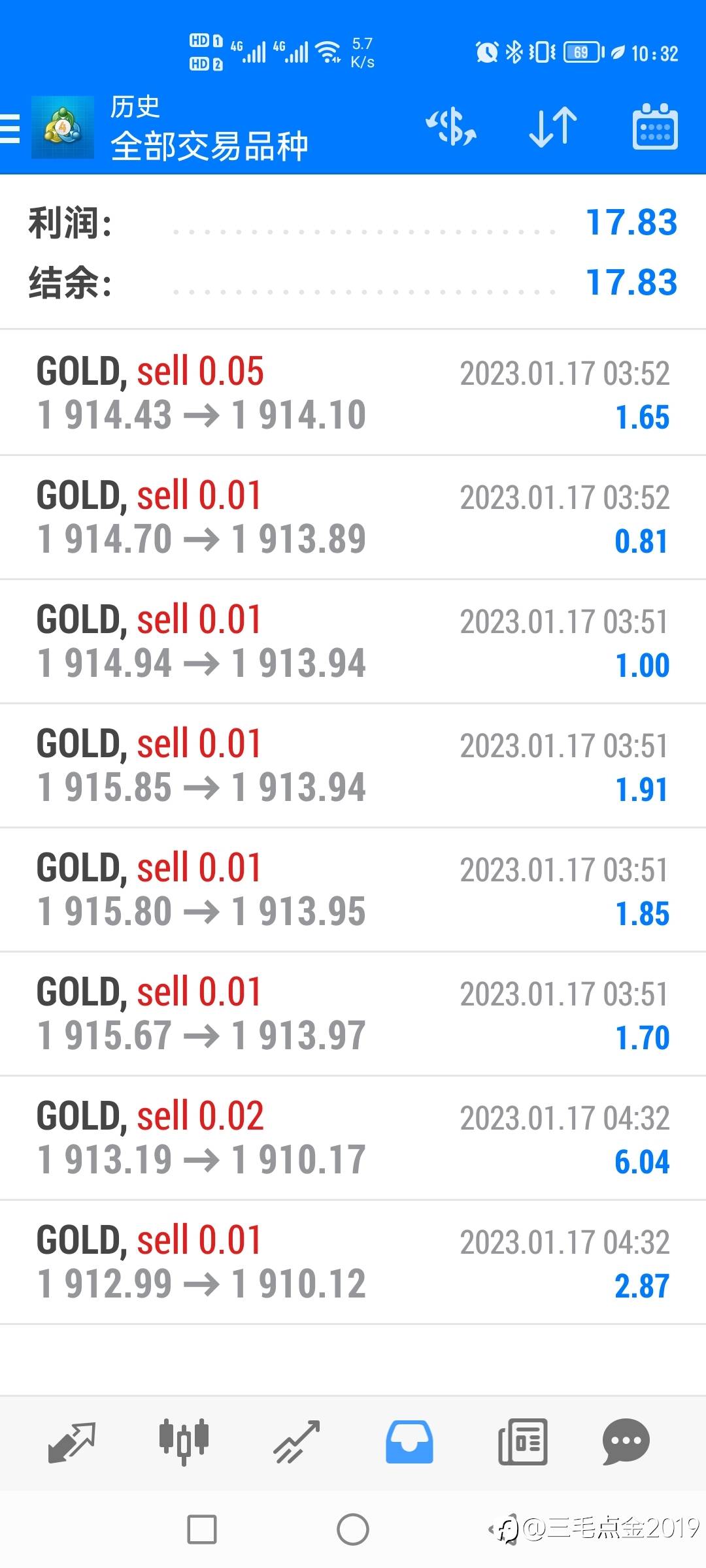This screenshot has height=1568, width=706.
Task: View the trade opened at 1 915.67
Action: [x=353, y=1013]
